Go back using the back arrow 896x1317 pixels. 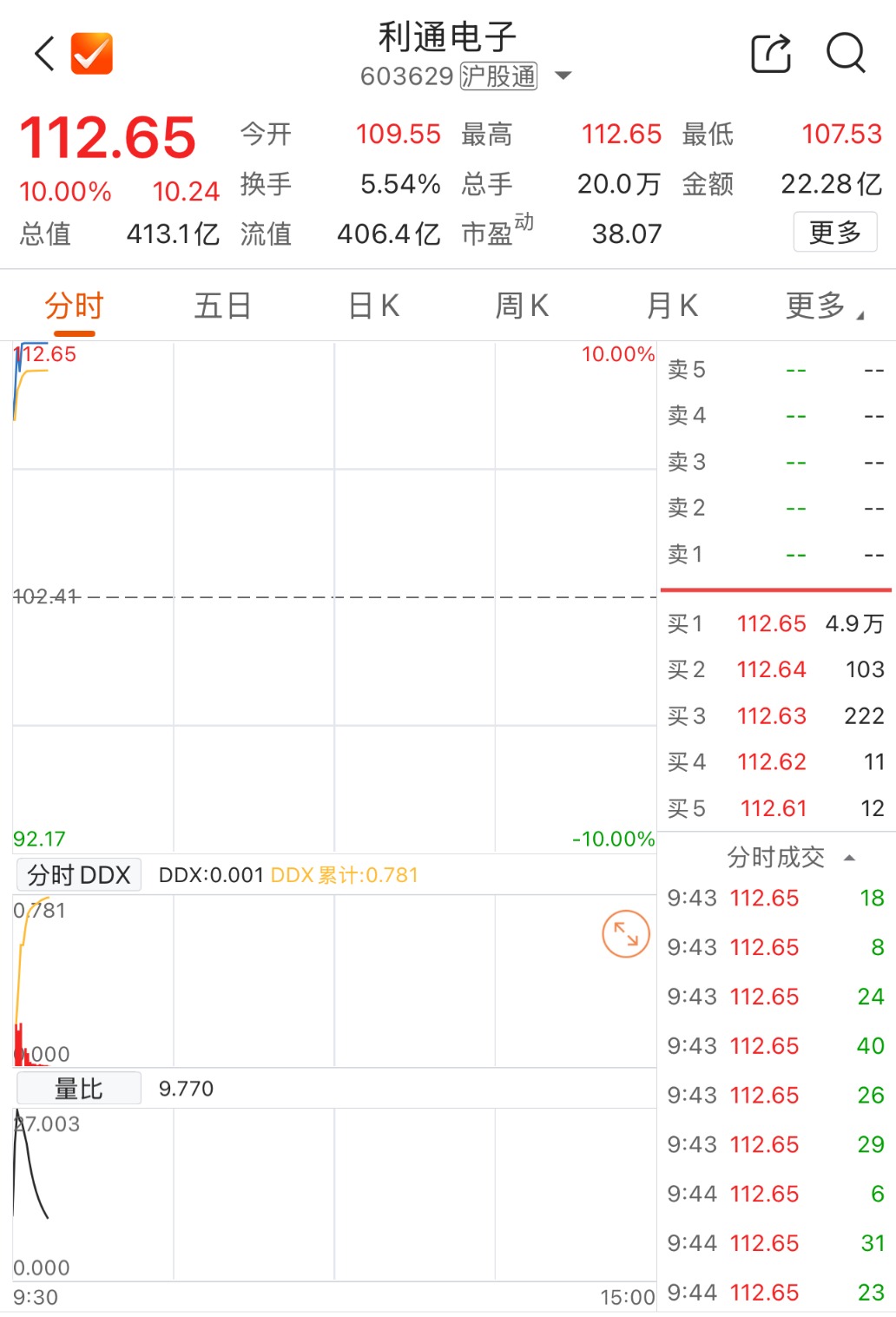(x=45, y=54)
